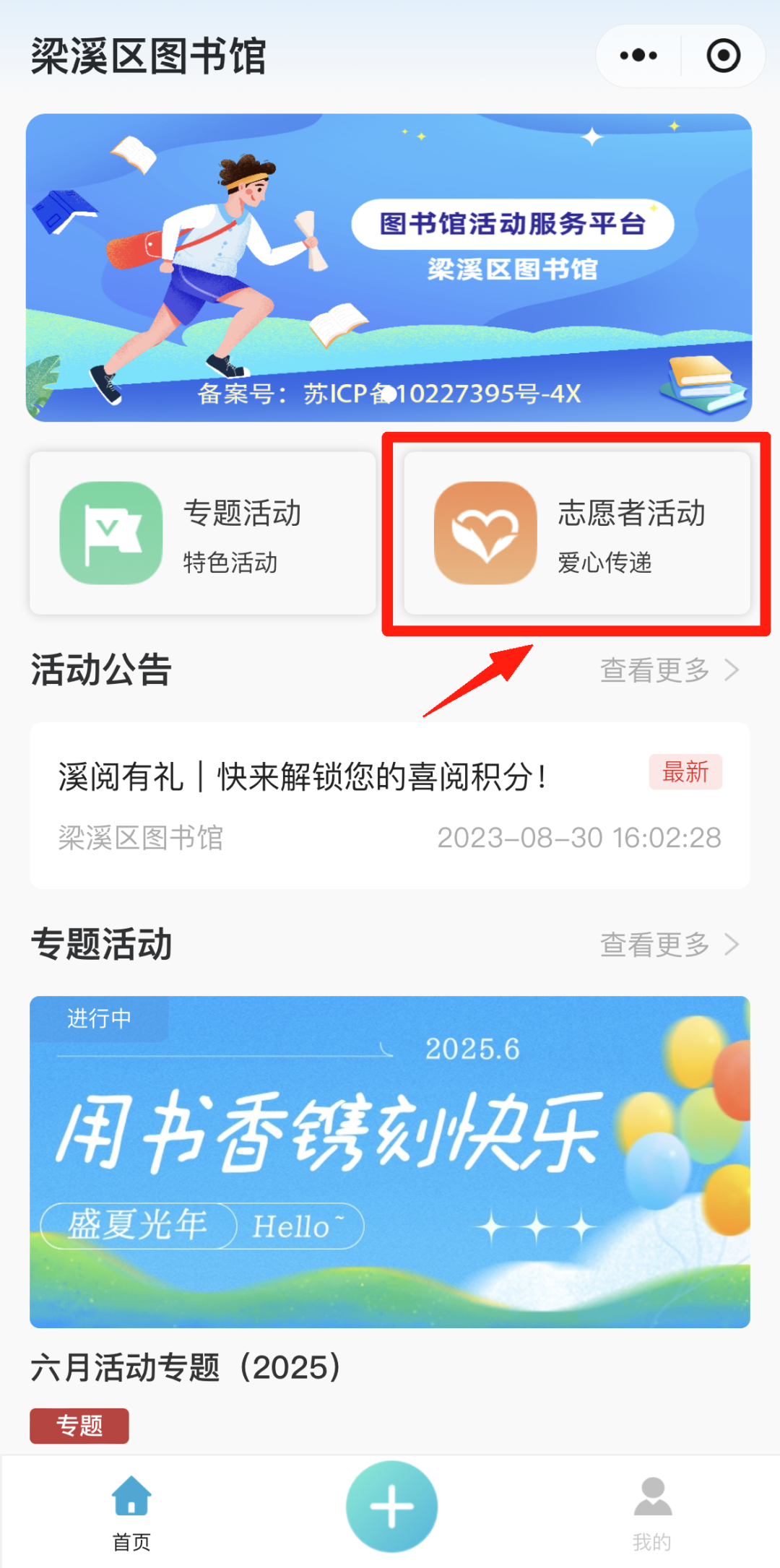Tap the center plus button

pyautogui.click(x=391, y=1507)
